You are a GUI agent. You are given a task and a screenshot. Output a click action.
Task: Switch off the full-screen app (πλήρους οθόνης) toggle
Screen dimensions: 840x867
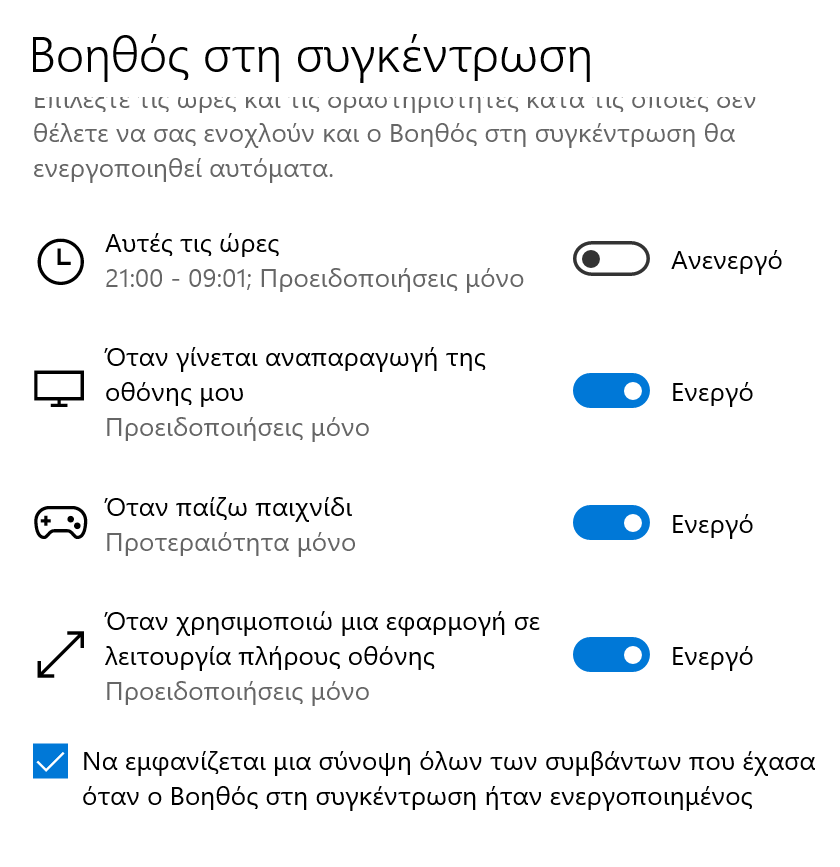(611, 656)
